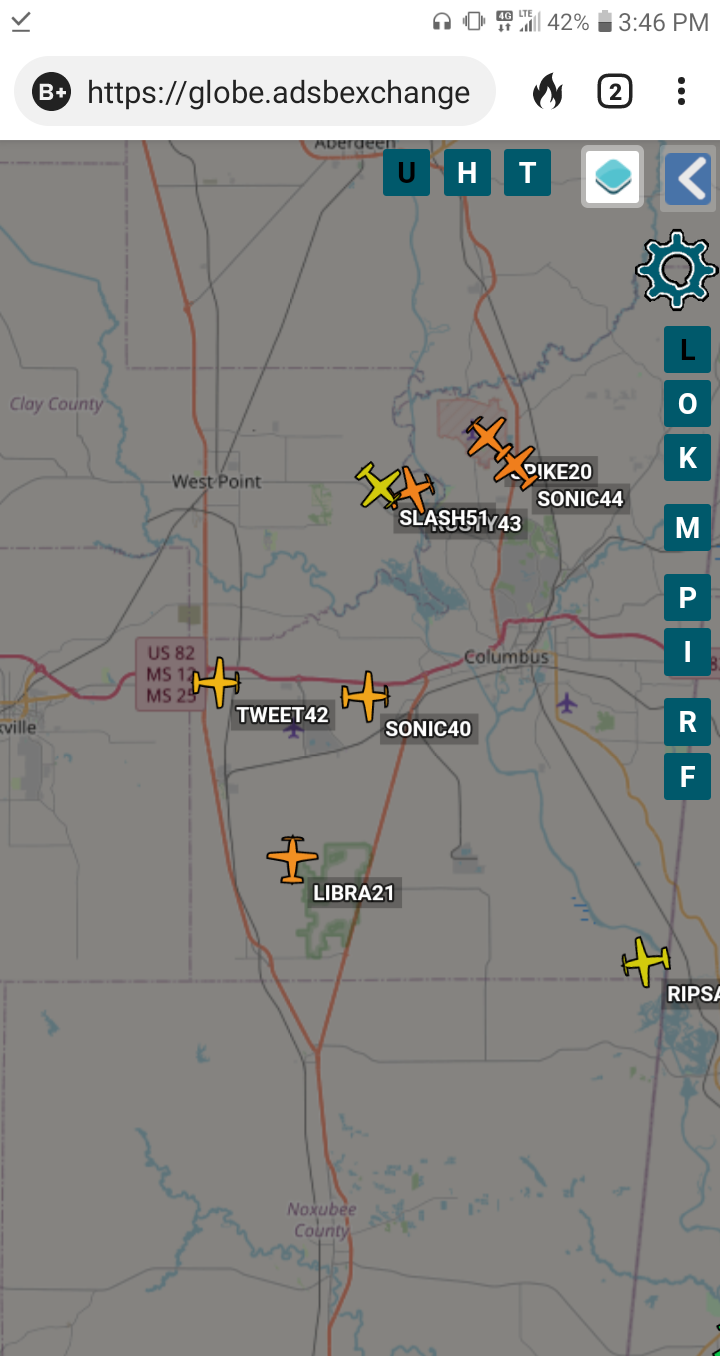Toggle the I map option

tap(687, 652)
